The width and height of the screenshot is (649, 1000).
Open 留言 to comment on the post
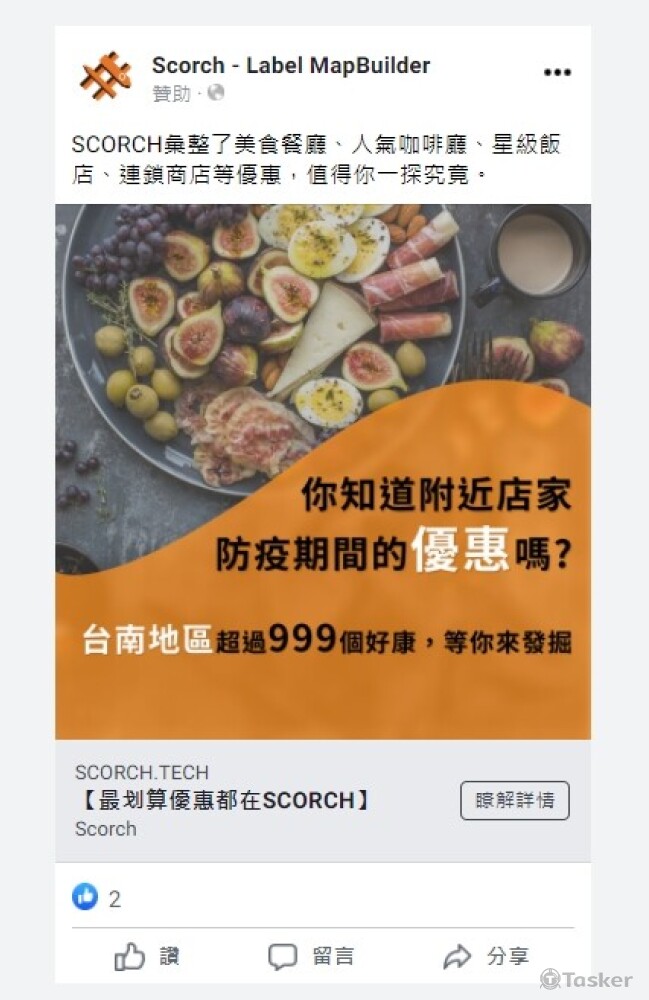click(x=311, y=957)
